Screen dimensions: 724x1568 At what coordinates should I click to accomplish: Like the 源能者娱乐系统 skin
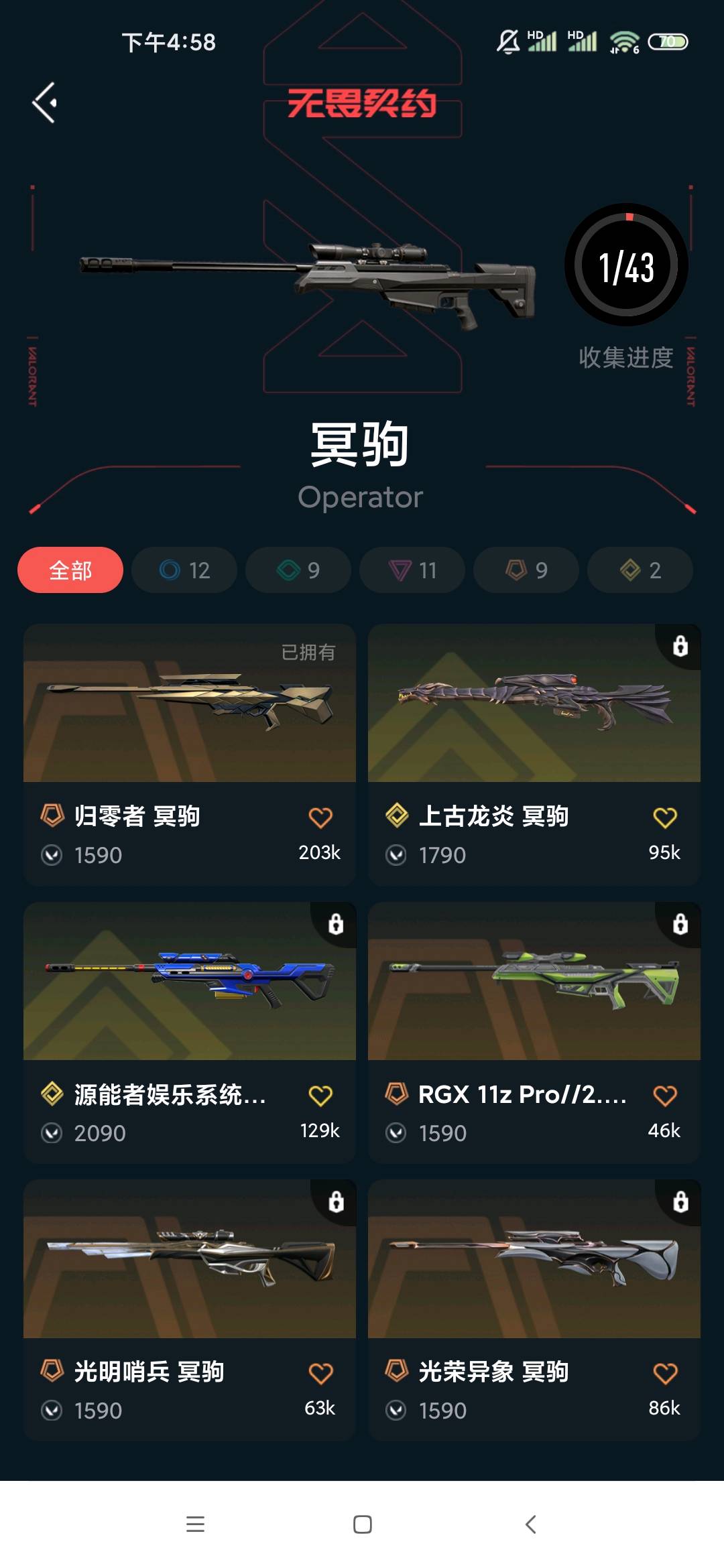320,1096
